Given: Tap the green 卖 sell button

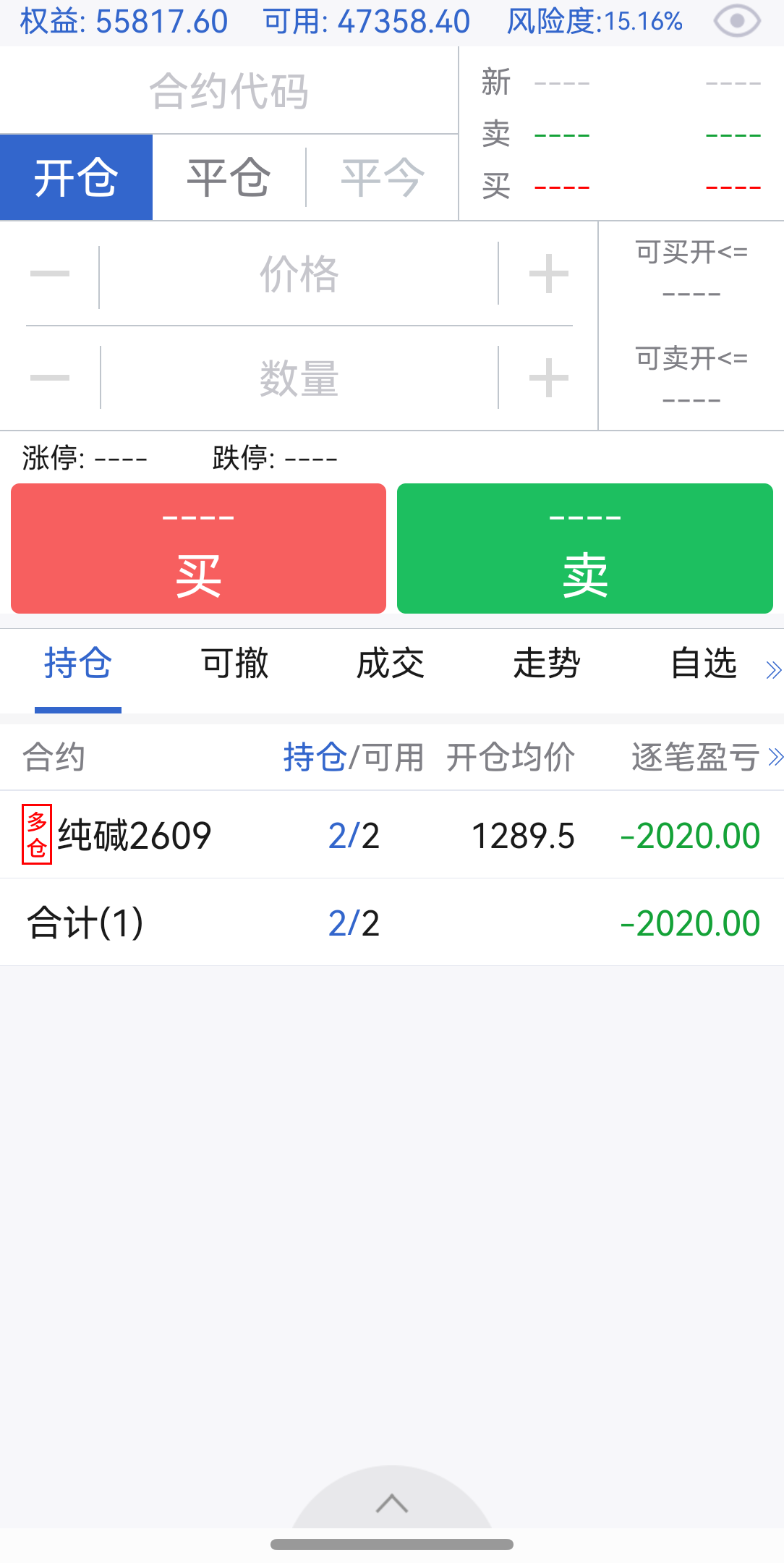Looking at the screenshot, I should (x=584, y=548).
